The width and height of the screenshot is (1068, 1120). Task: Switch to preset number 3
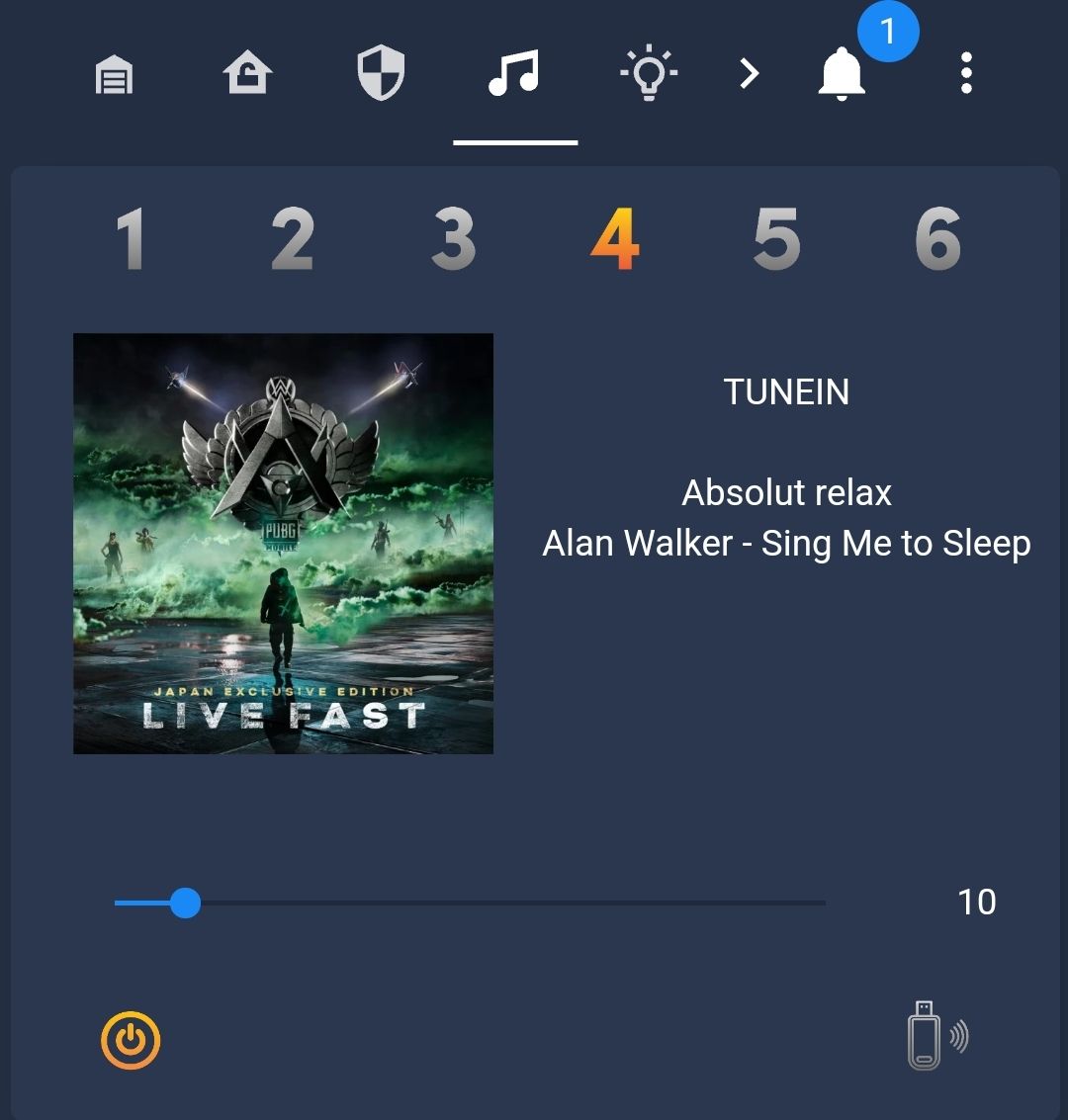(454, 239)
